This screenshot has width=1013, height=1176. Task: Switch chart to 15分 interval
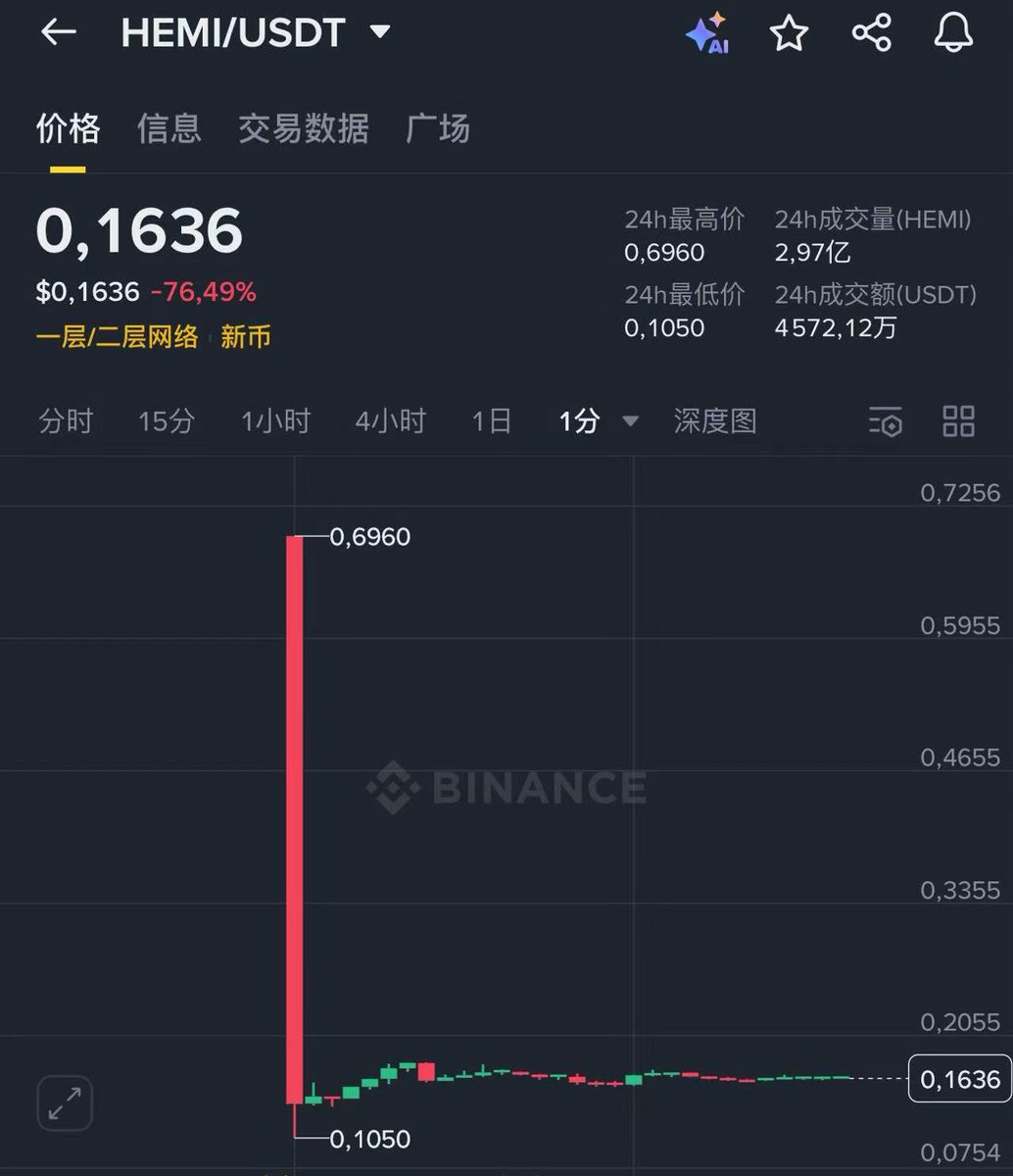point(167,421)
